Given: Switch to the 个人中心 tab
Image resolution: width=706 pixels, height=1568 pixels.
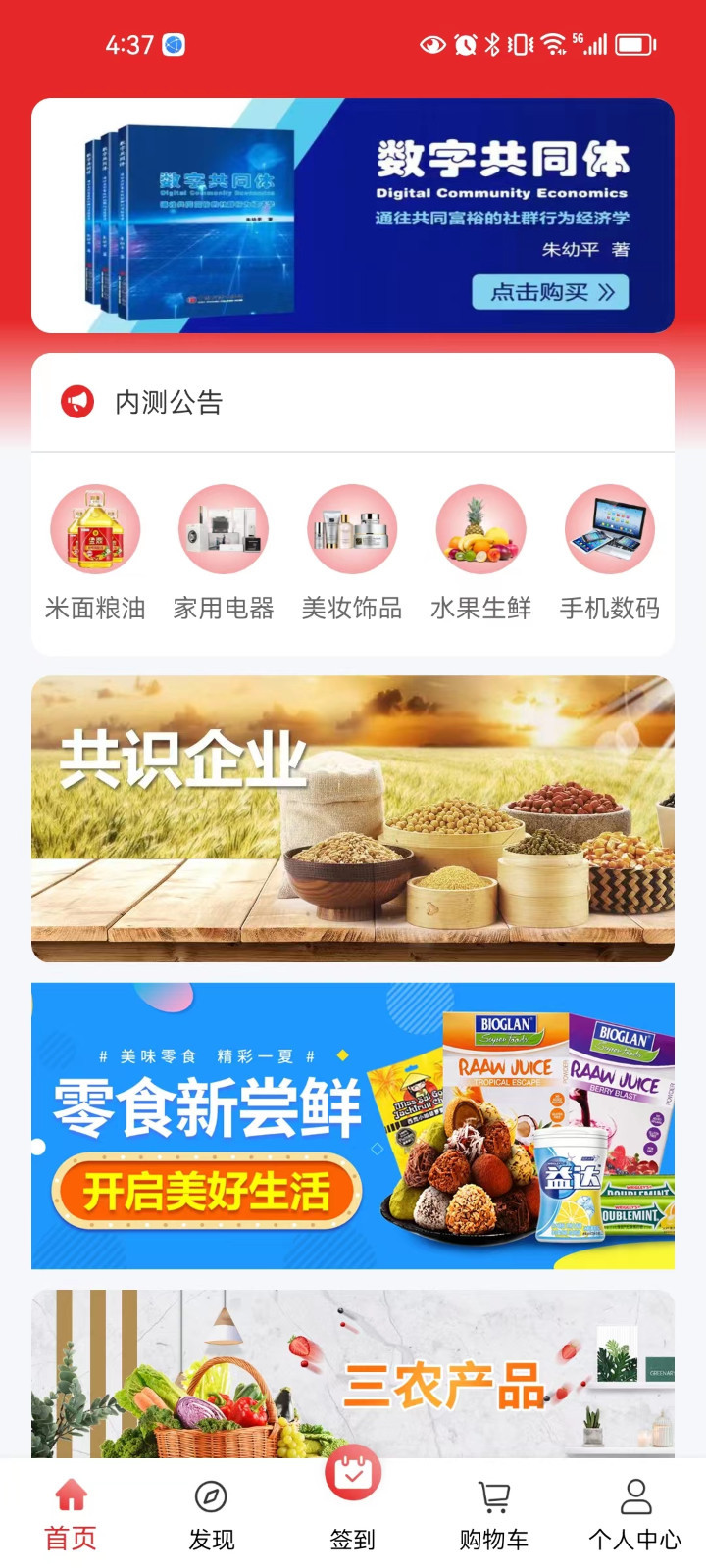Looking at the screenshot, I should (634, 1514).
